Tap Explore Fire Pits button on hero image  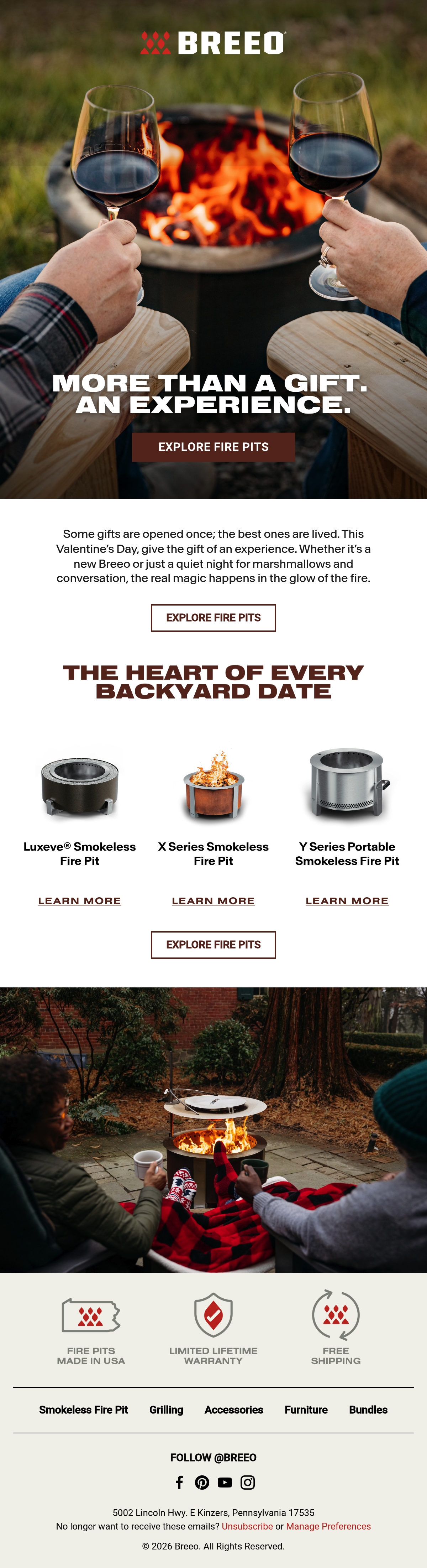pos(213,447)
